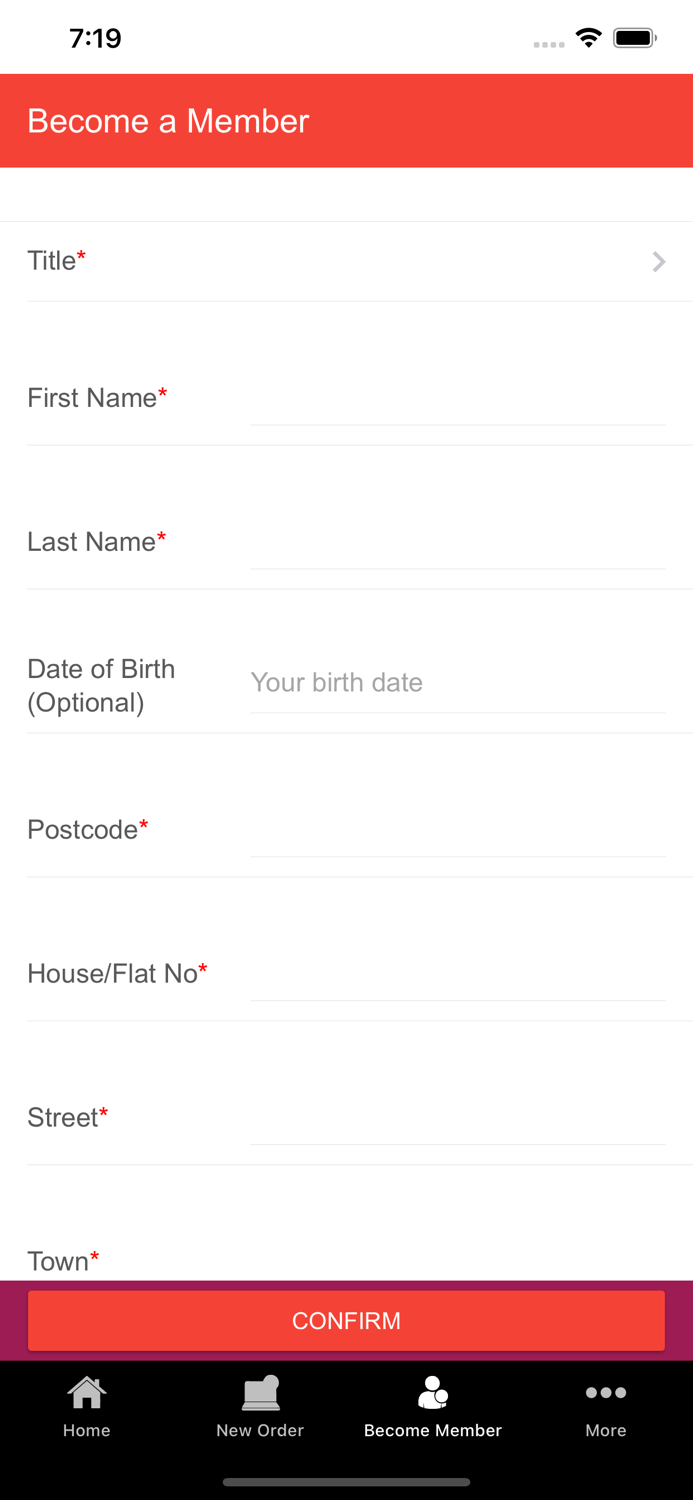The height and width of the screenshot is (1500, 693).
Task: Select the Become Member tab
Action: [433, 1406]
